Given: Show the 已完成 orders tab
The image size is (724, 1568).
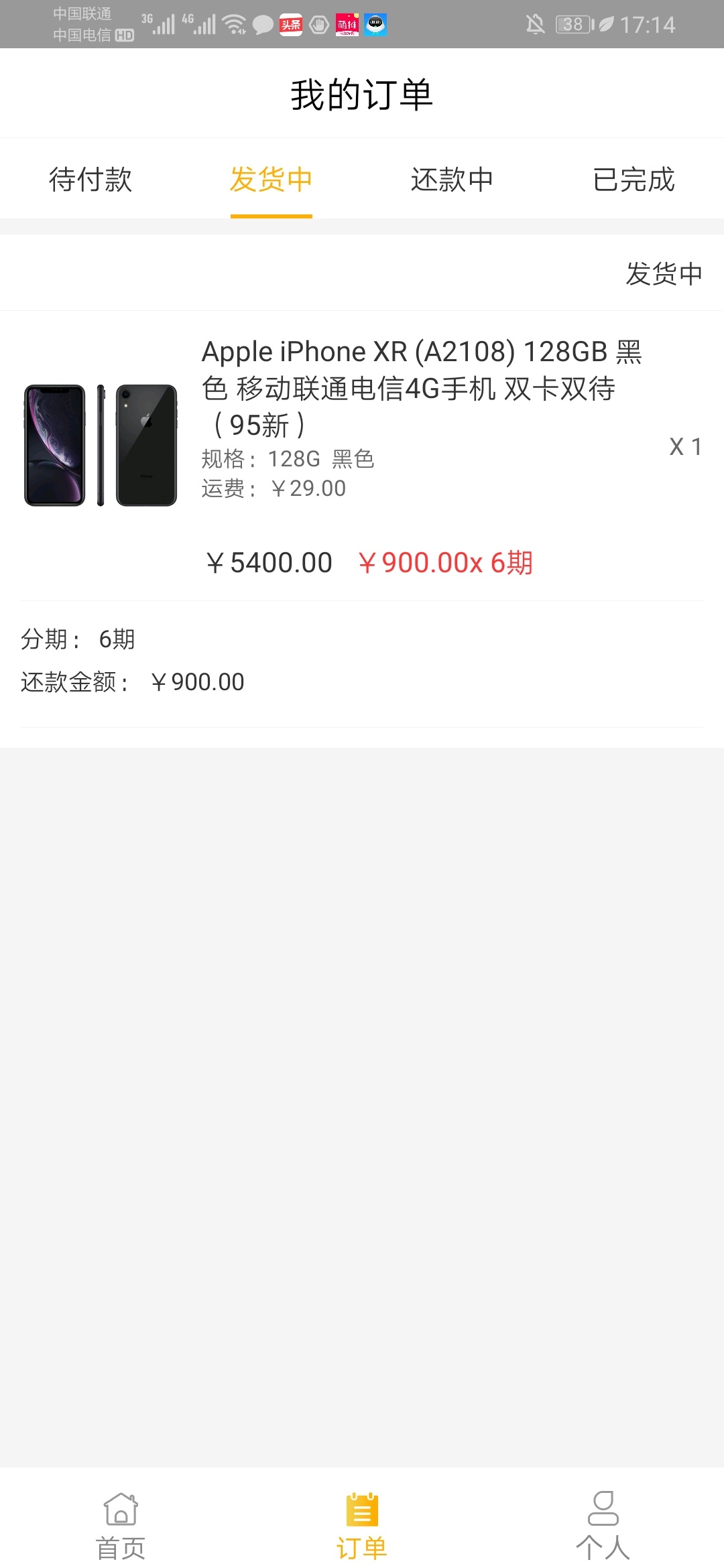Looking at the screenshot, I should 633,179.
